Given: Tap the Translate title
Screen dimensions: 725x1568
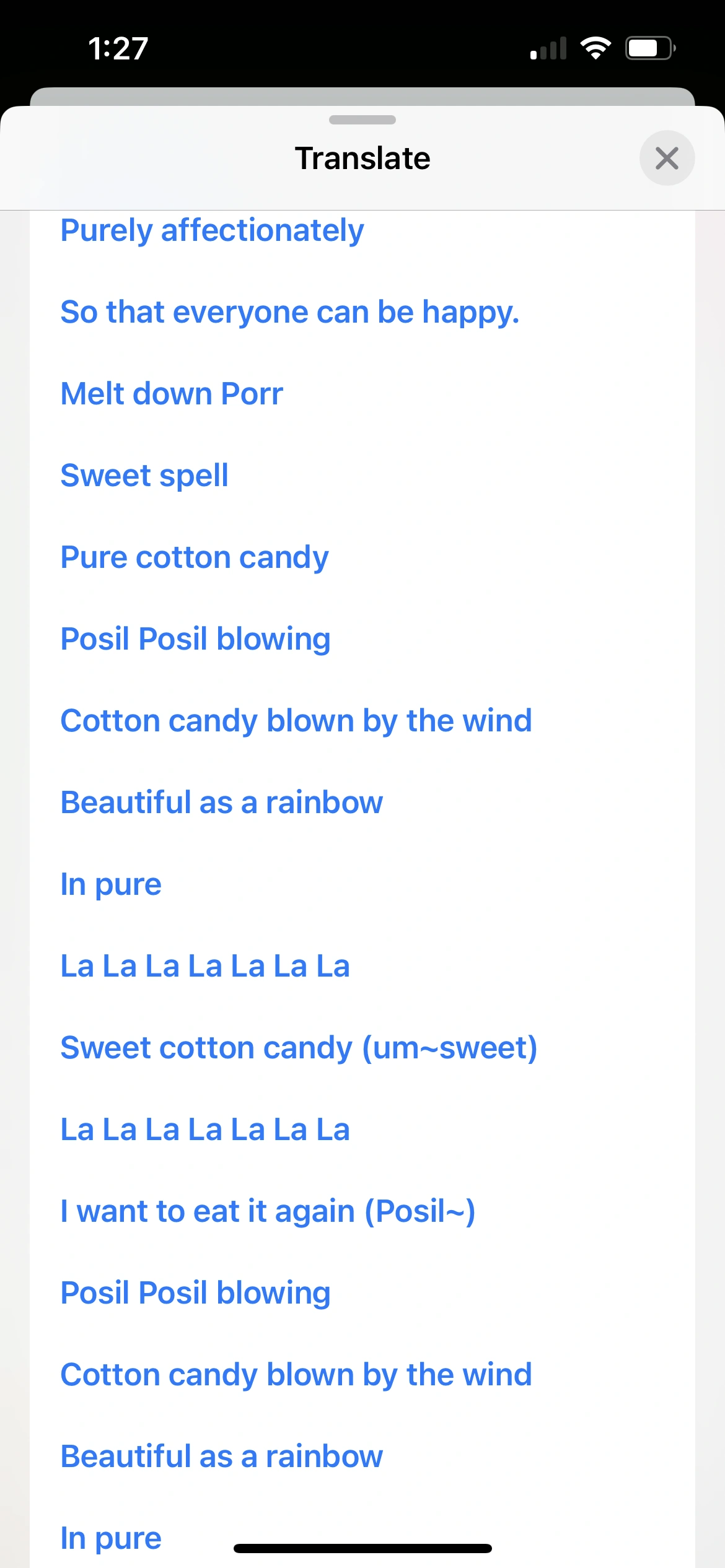Looking at the screenshot, I should (362, 158).
